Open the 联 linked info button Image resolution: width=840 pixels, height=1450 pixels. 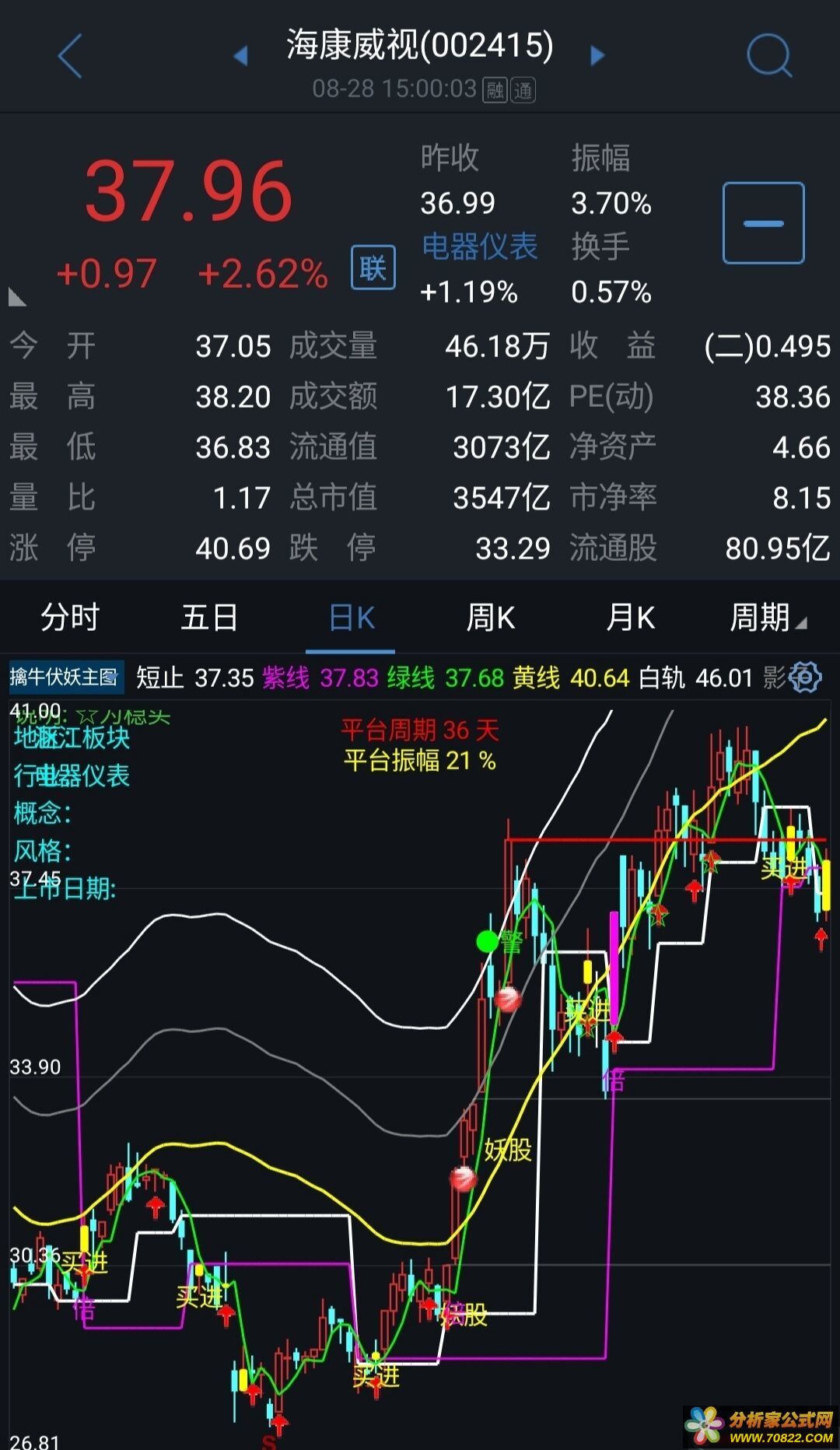[373, 268]
